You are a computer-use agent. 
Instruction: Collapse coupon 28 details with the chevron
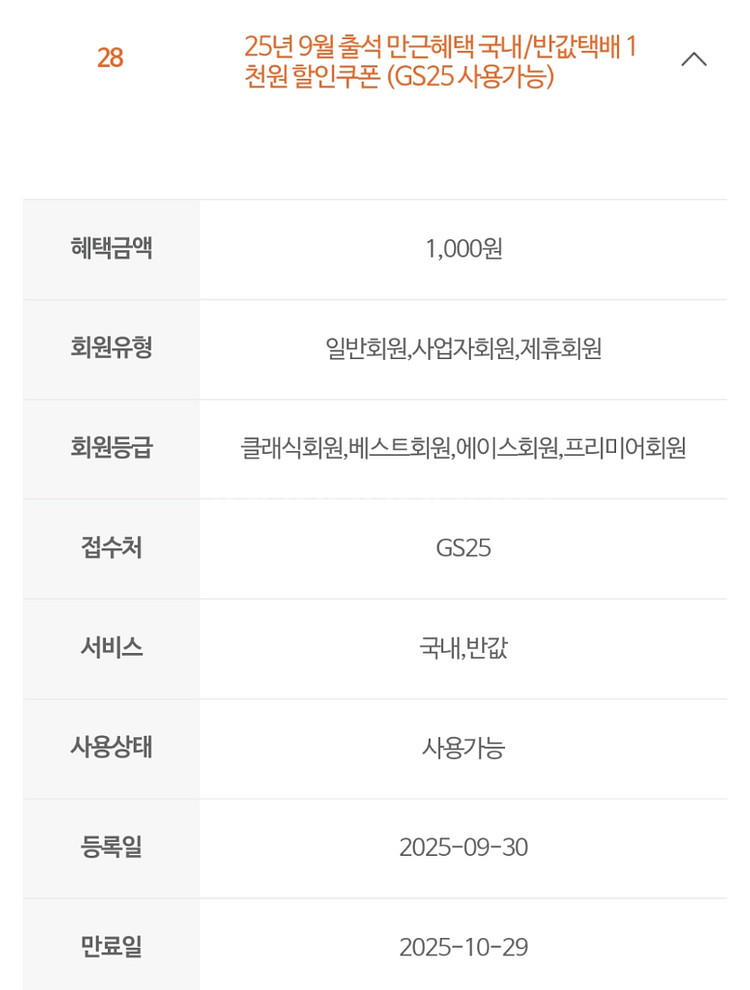(x=694, y=59)
